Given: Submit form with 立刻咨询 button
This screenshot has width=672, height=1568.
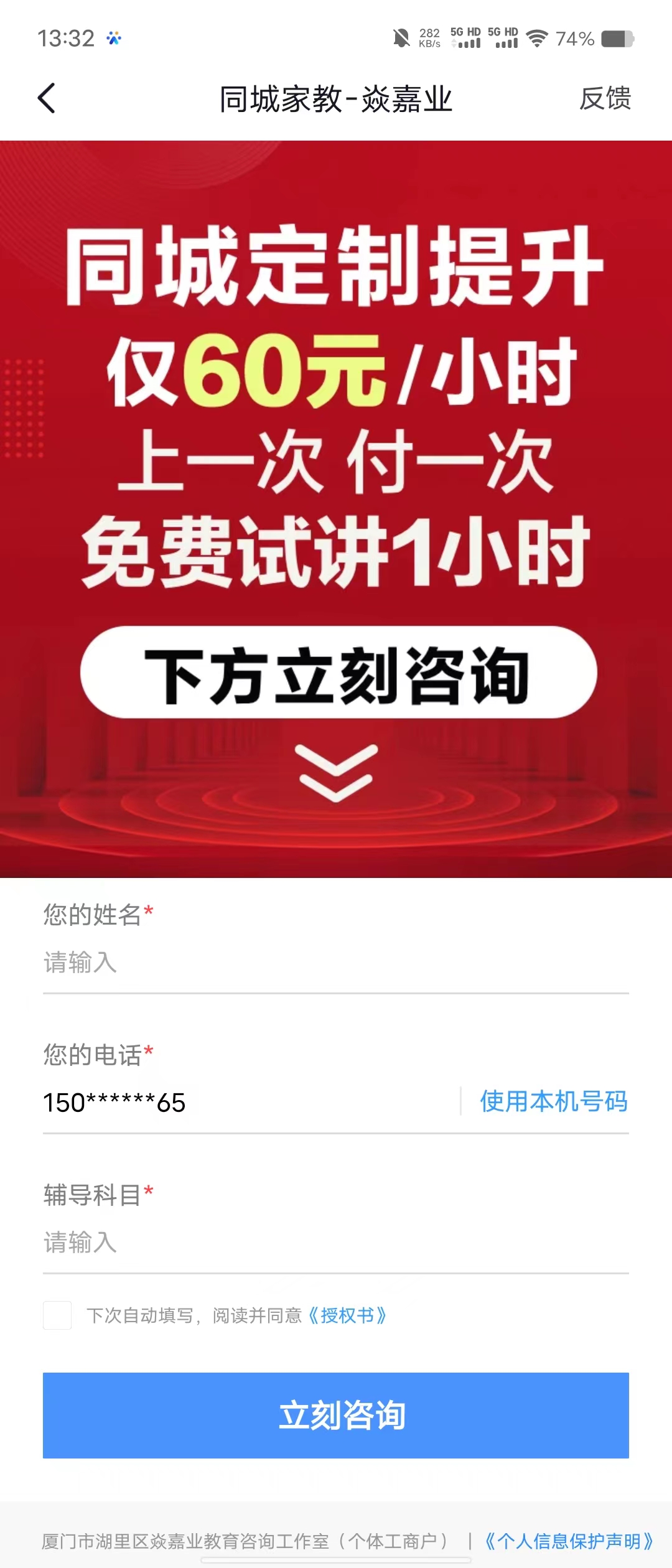Looking at the screenshot, I should tap(336, 1416).
